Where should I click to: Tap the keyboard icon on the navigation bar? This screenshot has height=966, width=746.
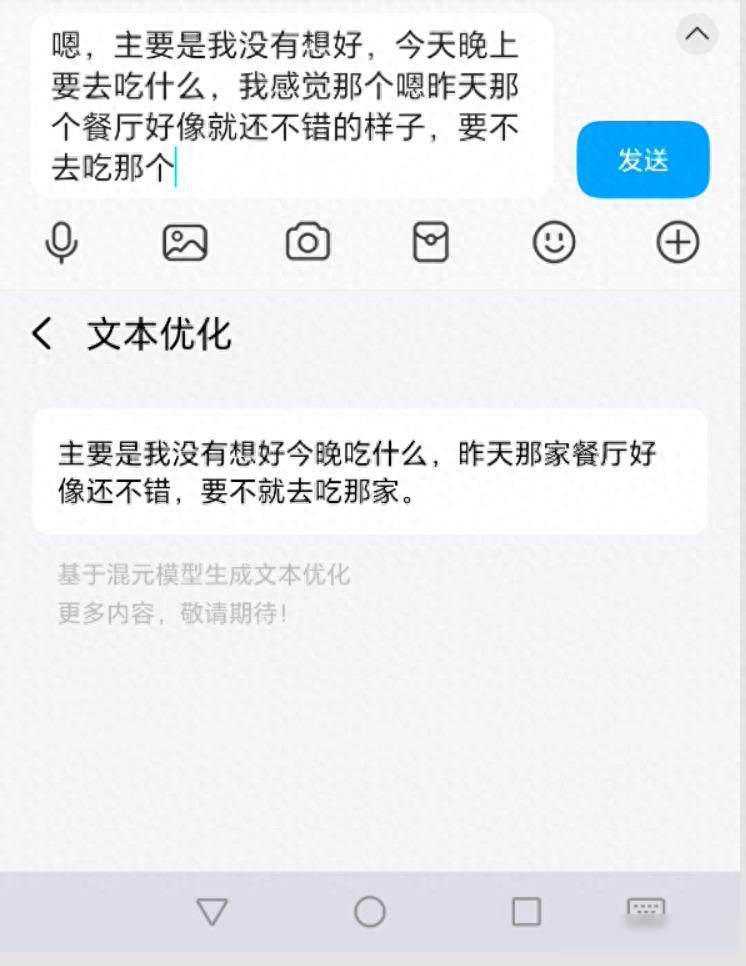(645, 911)
